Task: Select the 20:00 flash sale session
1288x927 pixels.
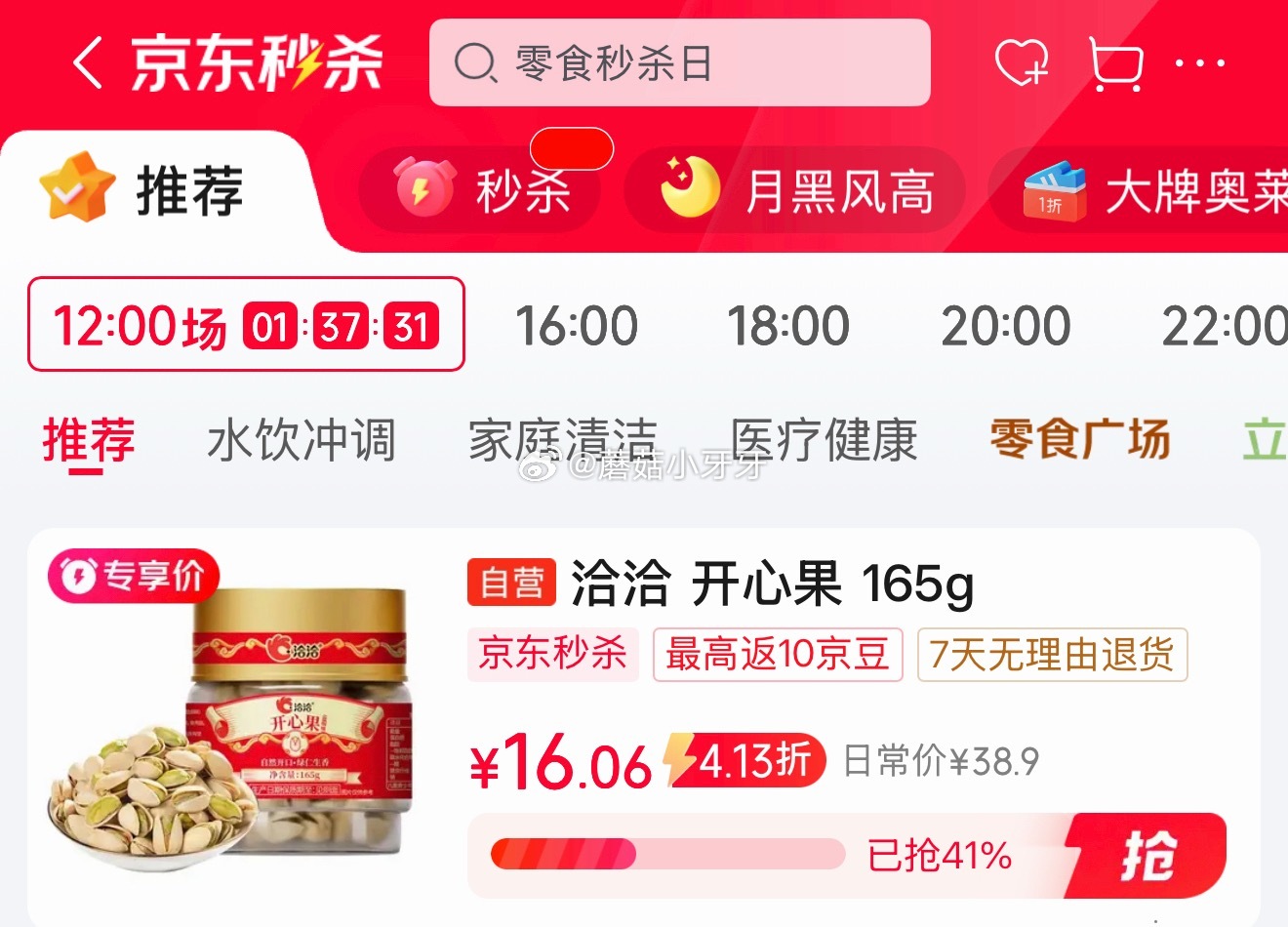Action: [x=1006, y=325]
